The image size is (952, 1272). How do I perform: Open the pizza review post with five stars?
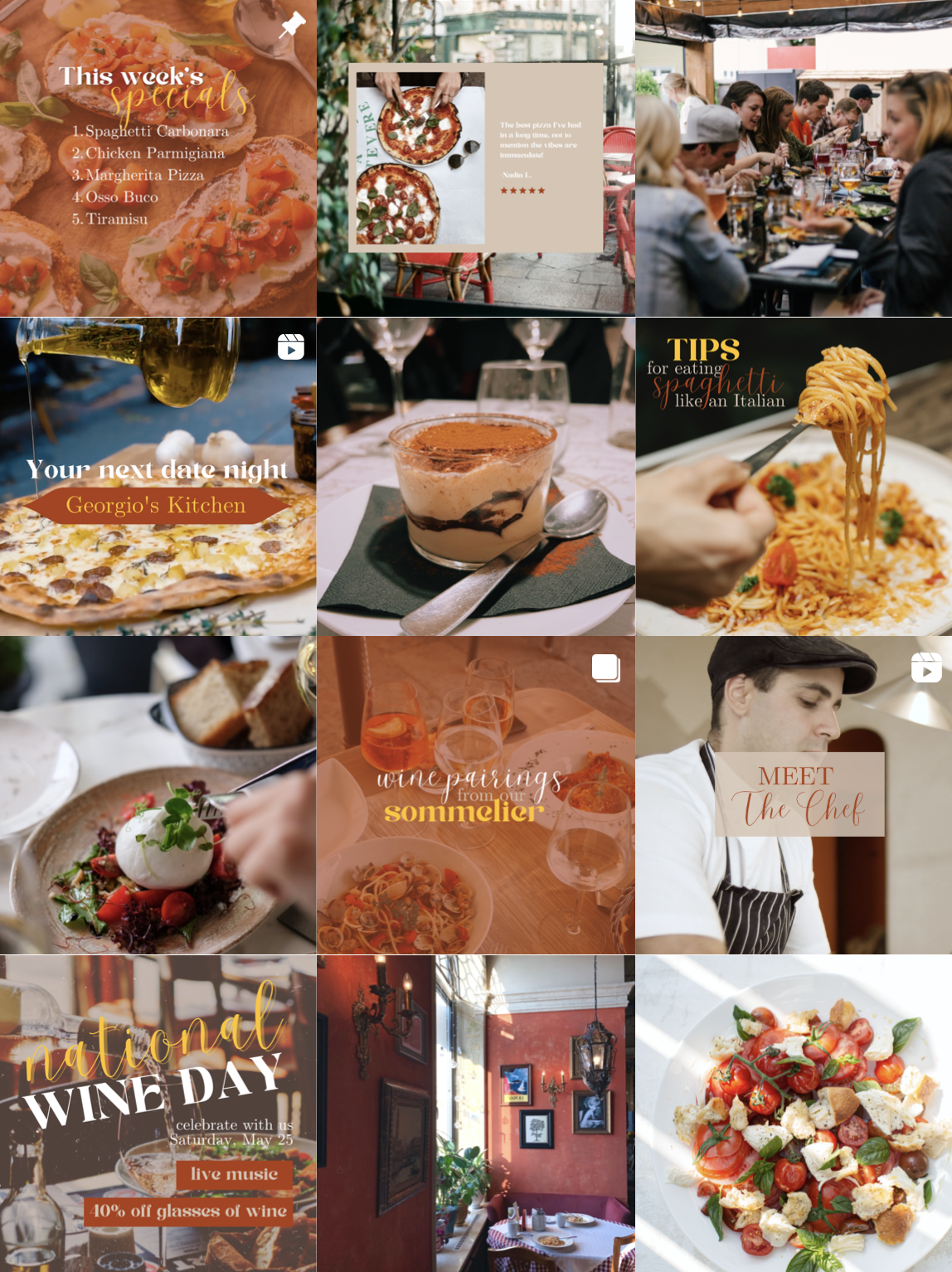(476, 158)
